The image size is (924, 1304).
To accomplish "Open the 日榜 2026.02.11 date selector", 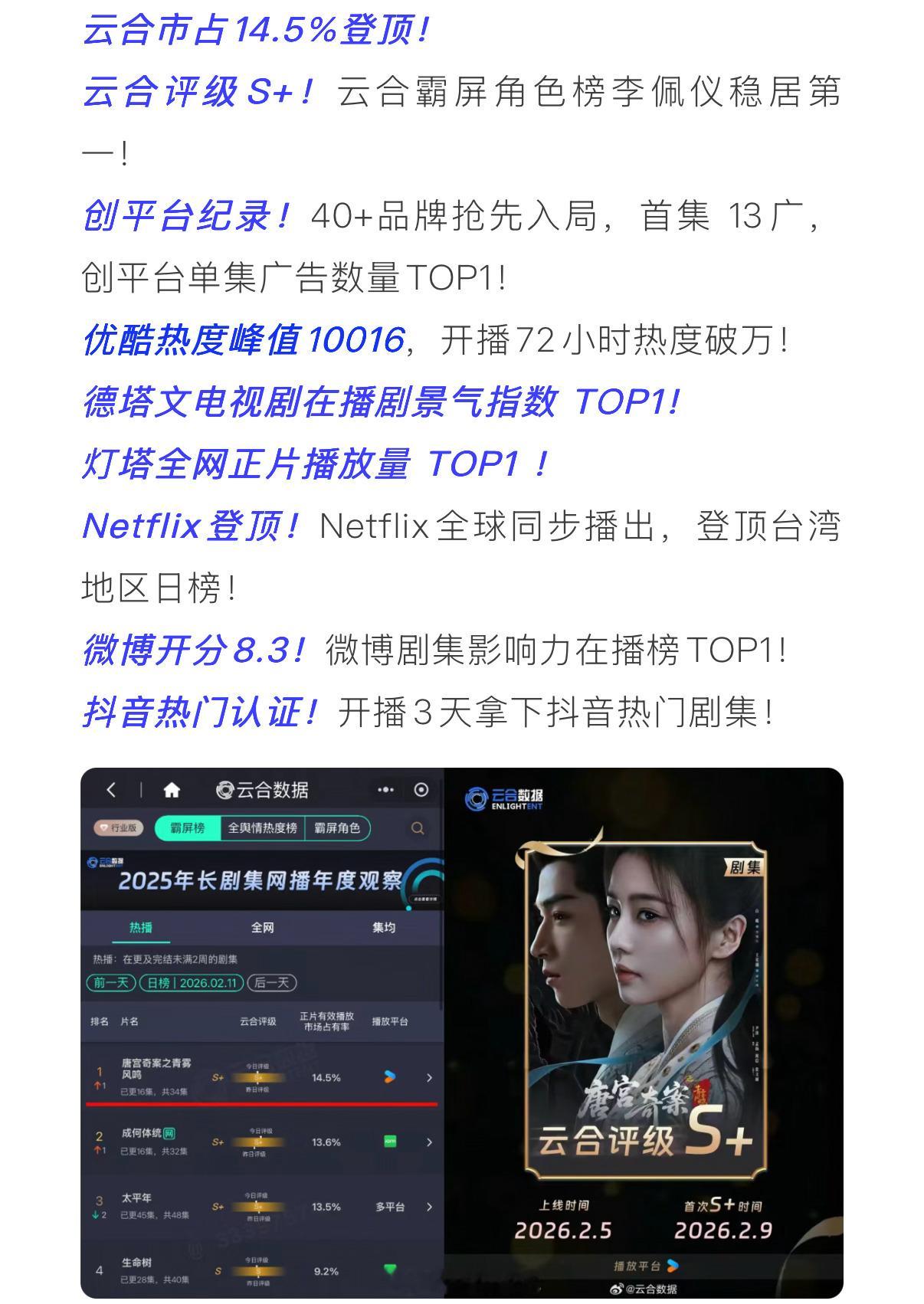I will point(192,983).
